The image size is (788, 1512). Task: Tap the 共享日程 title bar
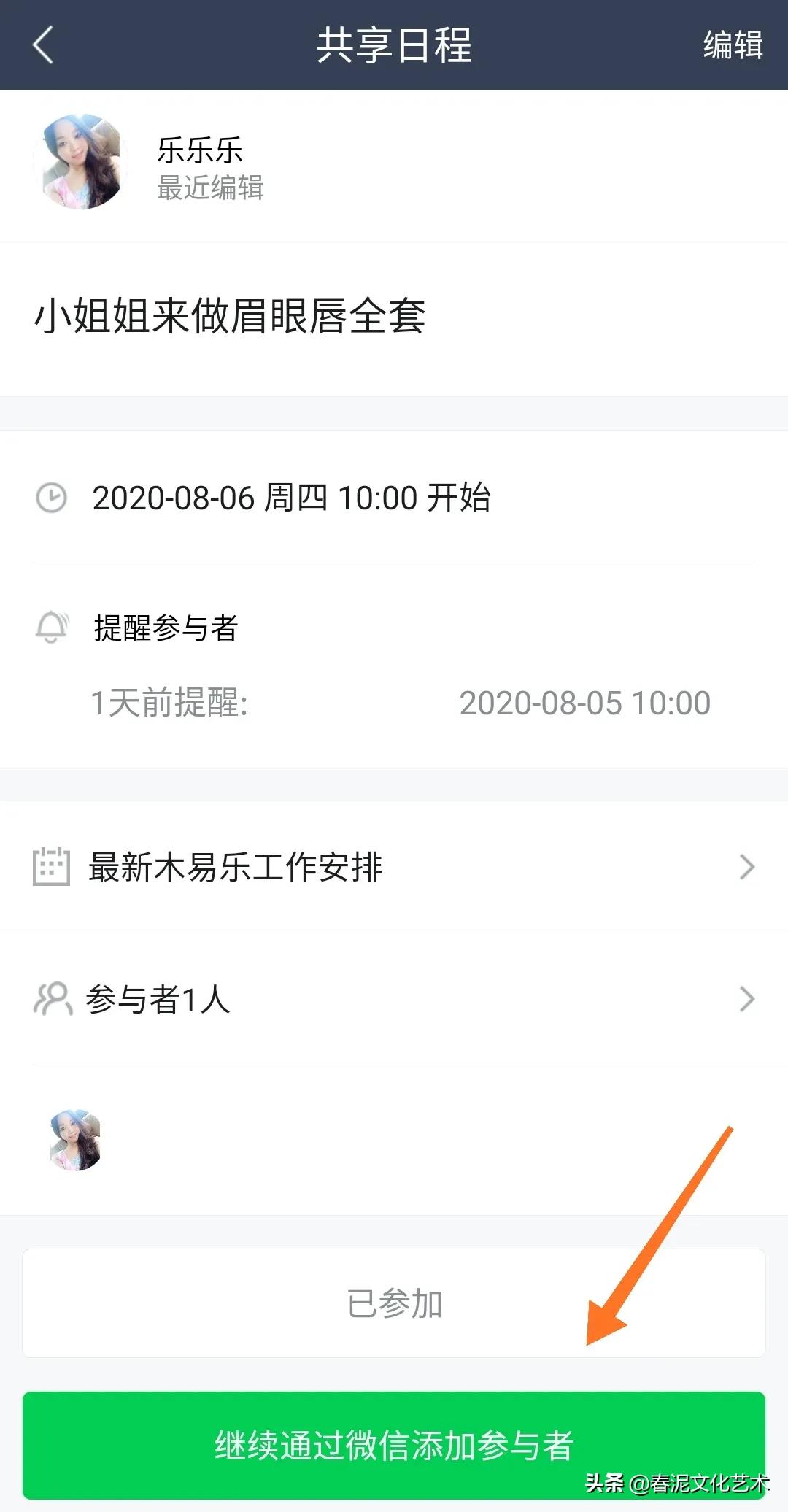point(394,45)
